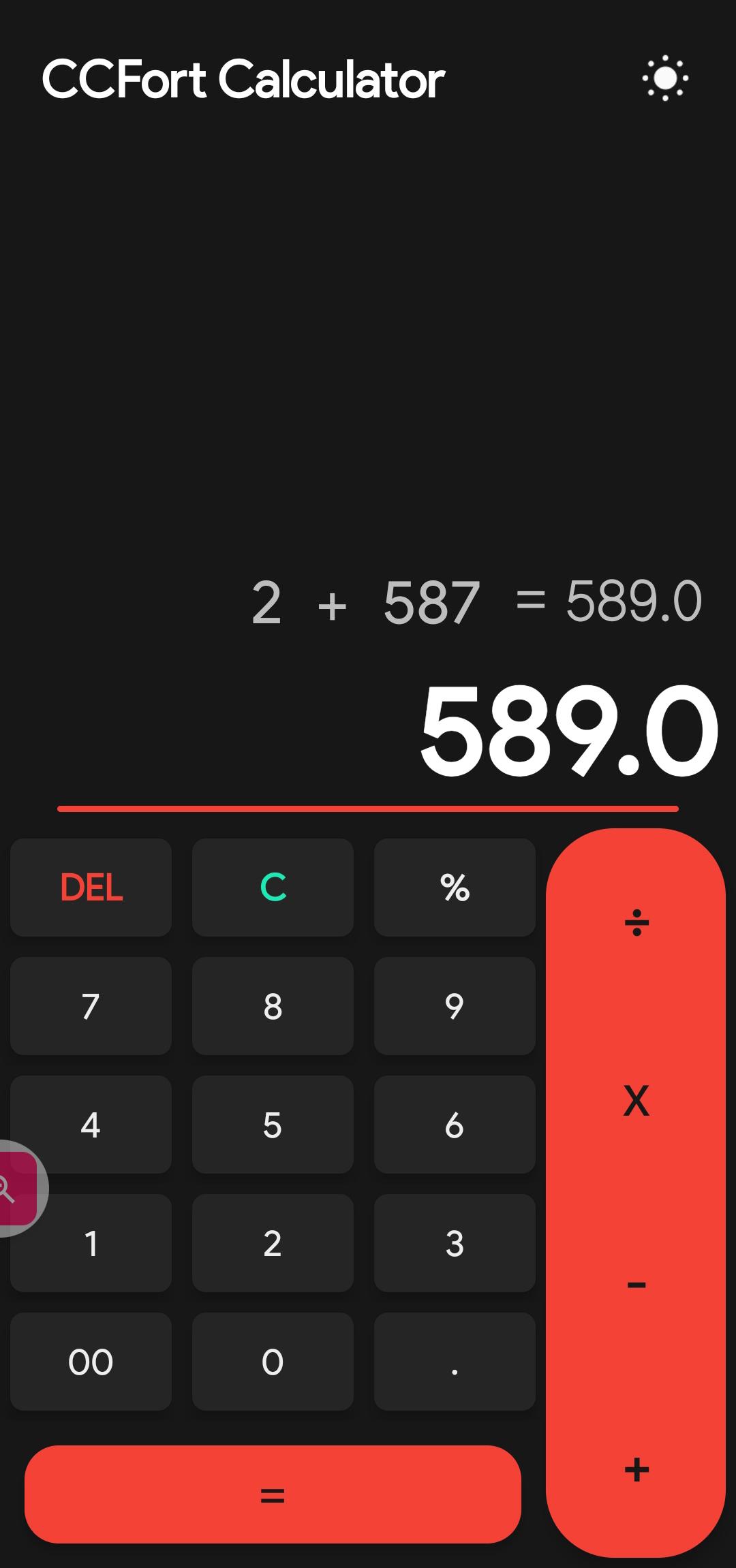The height and width of the screenshot is (1568, 736).
Task: Enter digit 2 on the keypad
Action: tap(273, 1242)
